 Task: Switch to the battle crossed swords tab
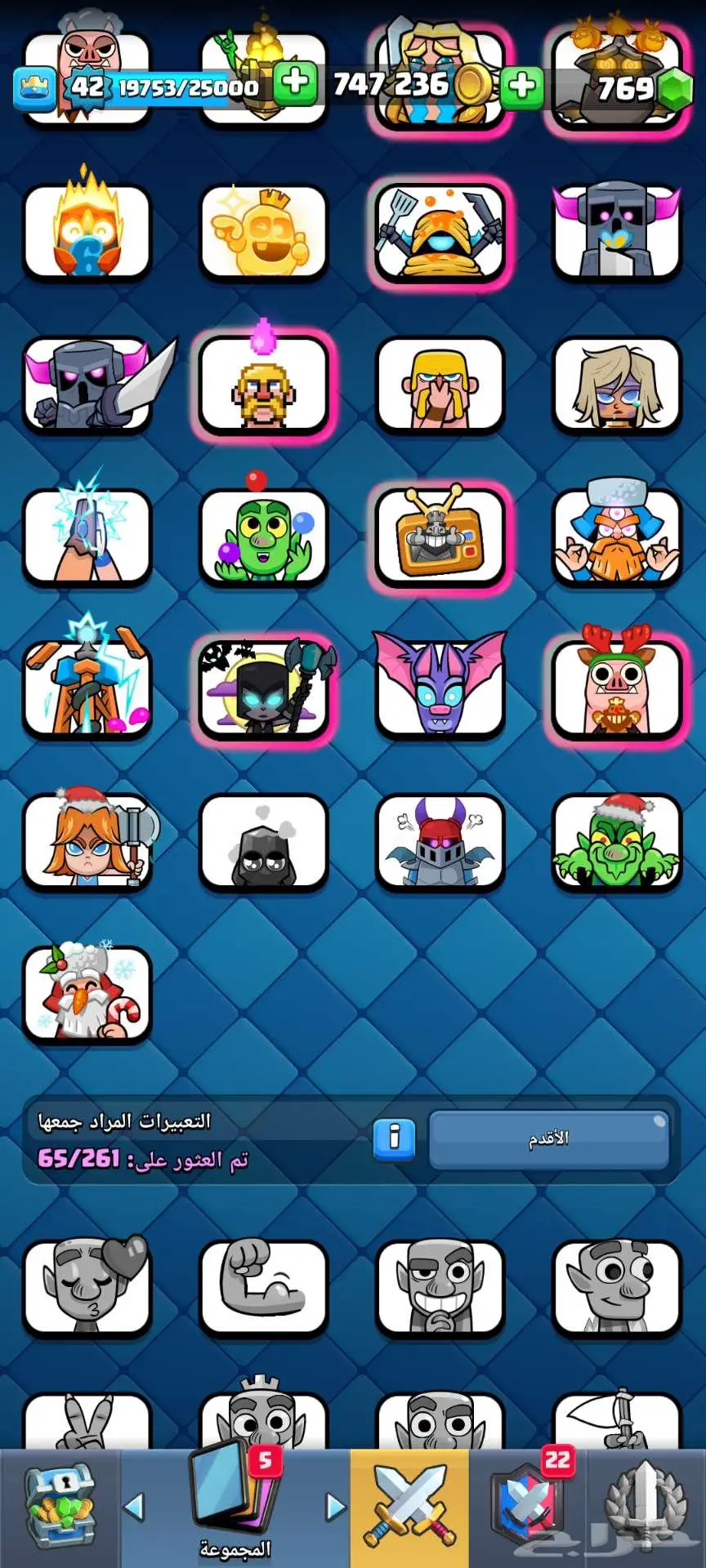[409, 1508]
